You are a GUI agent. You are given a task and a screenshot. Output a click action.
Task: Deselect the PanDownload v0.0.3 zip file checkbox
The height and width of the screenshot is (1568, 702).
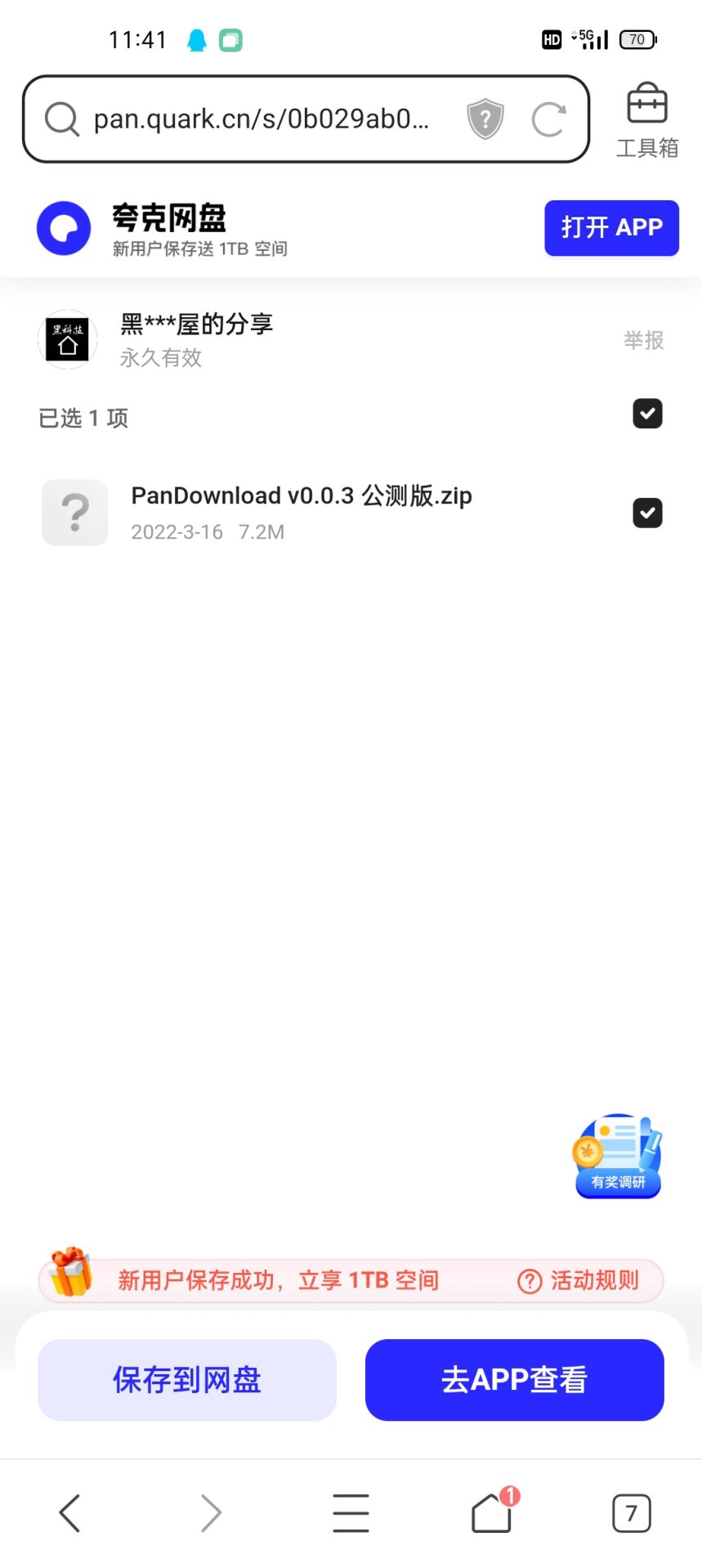(x=647, y=513)
